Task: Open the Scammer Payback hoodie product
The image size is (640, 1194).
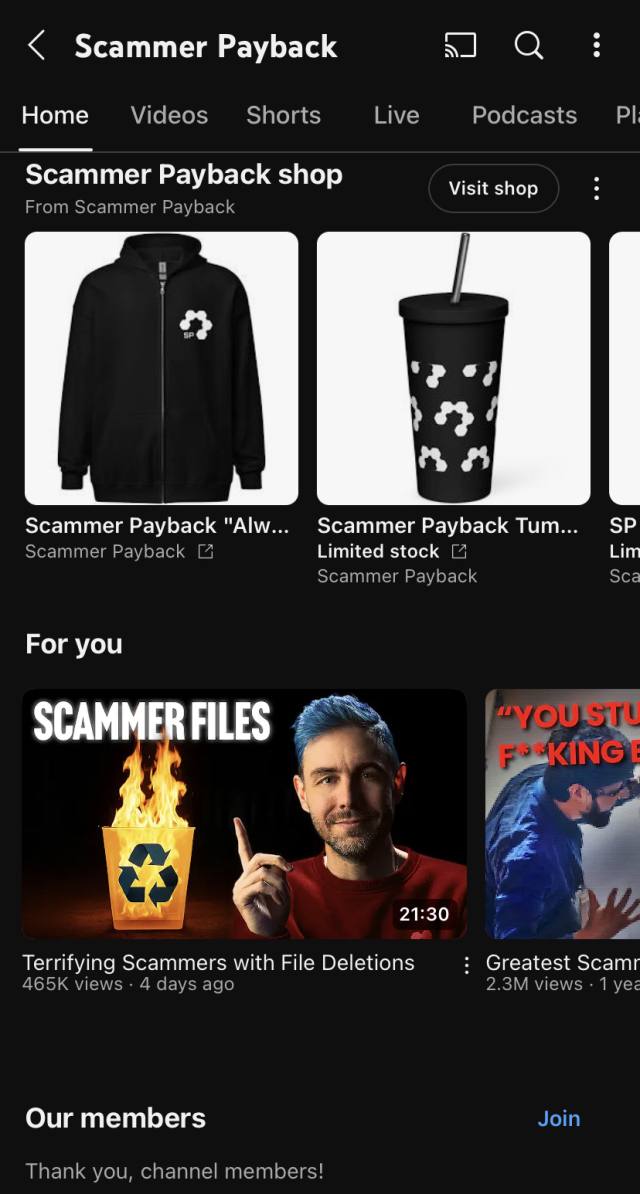Action: pos(161,368)
